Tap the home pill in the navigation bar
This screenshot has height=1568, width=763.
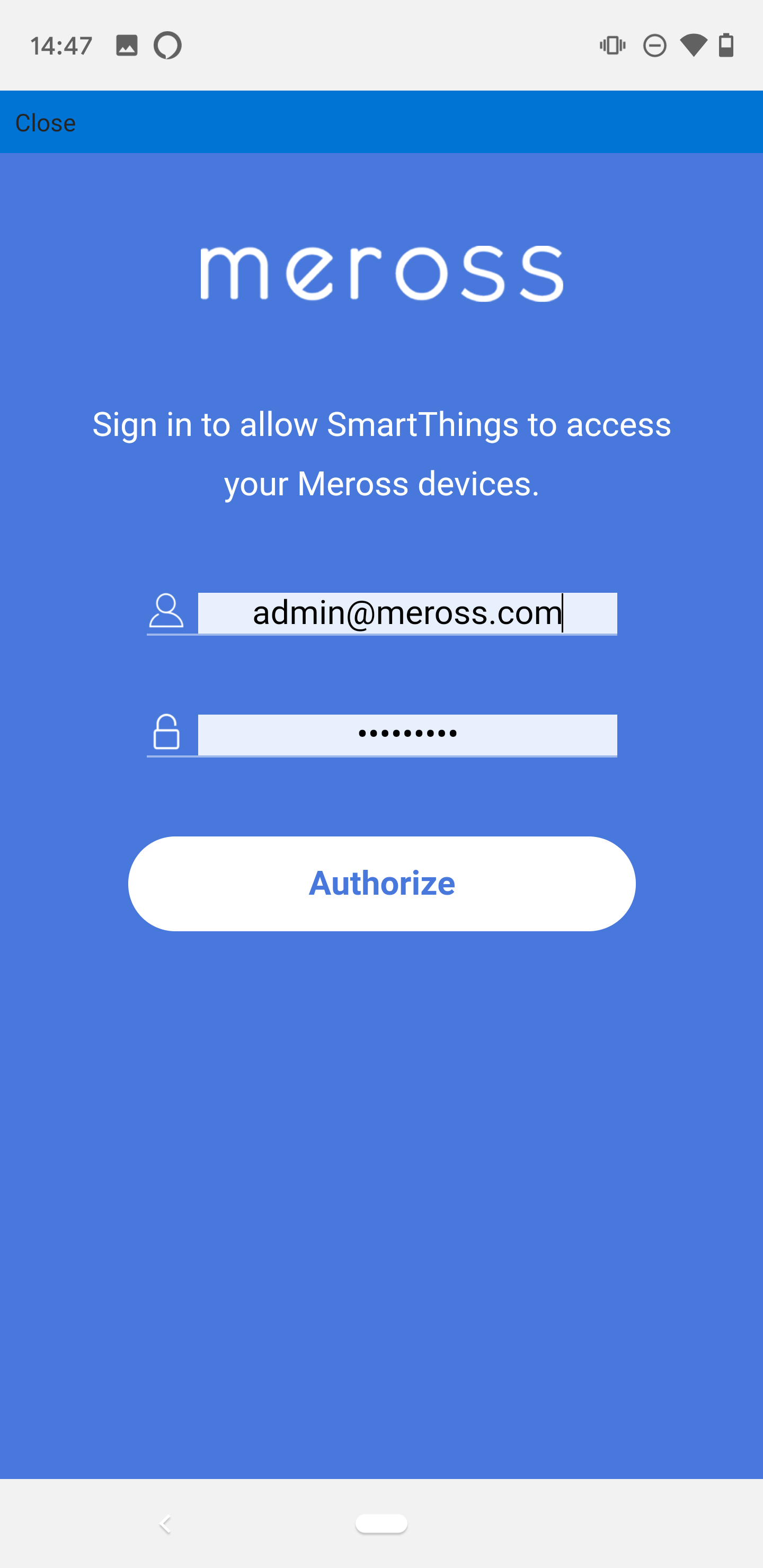coord(381,1524)
